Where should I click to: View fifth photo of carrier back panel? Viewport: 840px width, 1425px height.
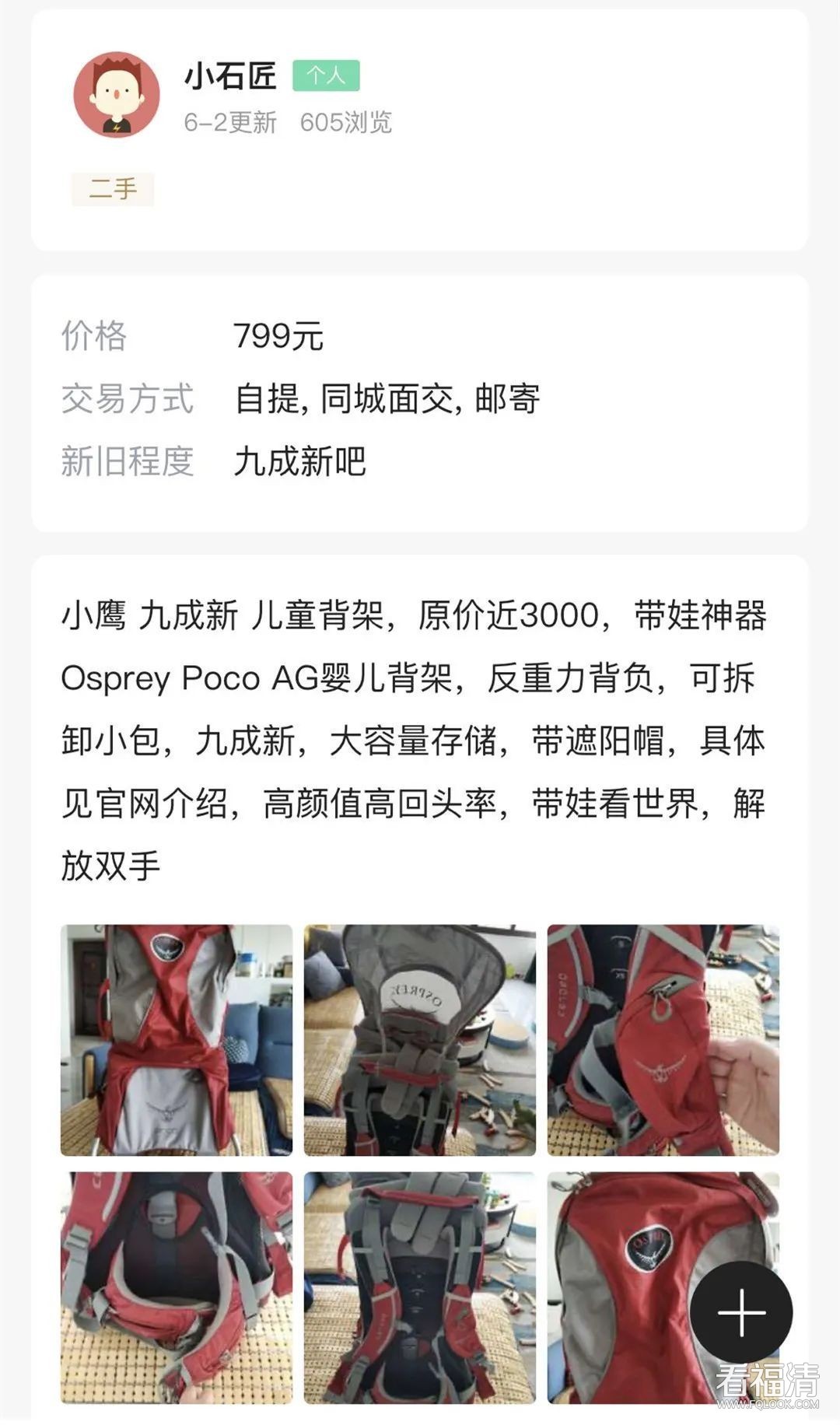click(420, 1287)
